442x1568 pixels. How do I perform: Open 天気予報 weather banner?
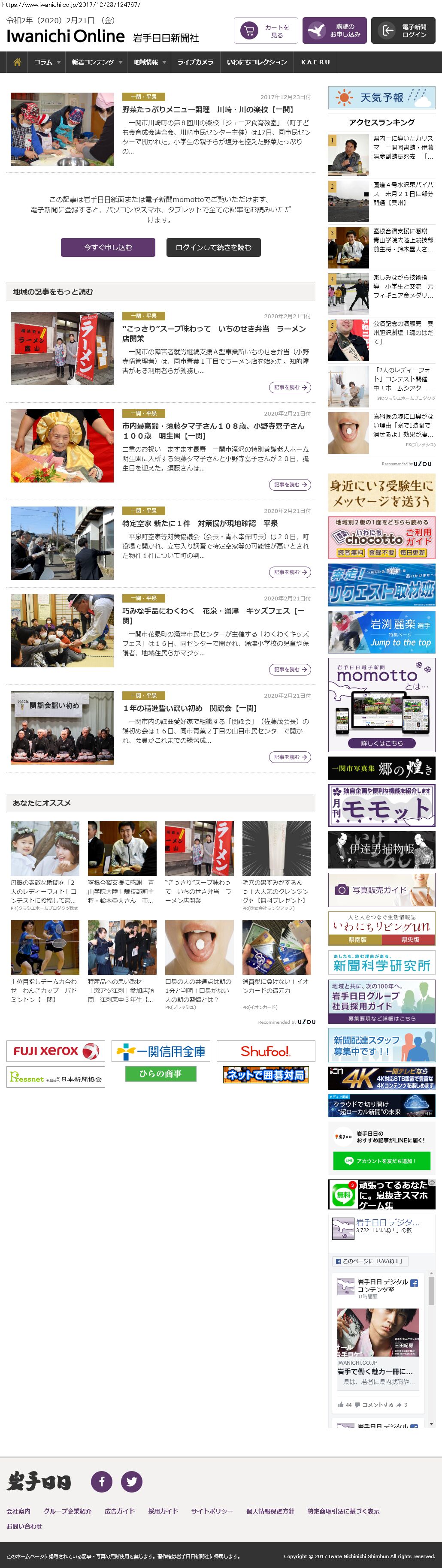point(381,97)
